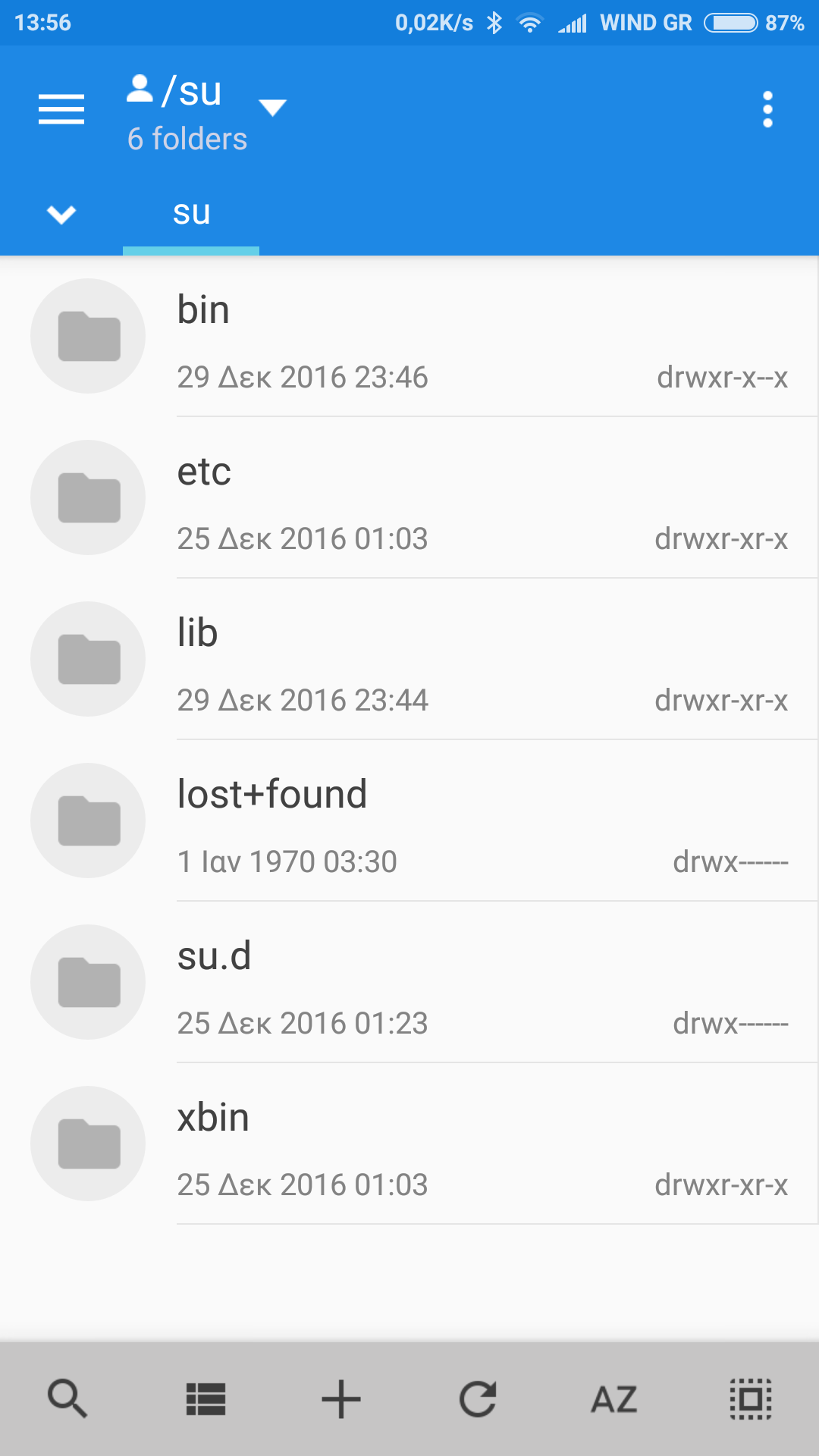Viewport: 819px width, 1456px height.
Task: Create a new item with plus
Action: pyautogui.click(x=341, y=1399)
